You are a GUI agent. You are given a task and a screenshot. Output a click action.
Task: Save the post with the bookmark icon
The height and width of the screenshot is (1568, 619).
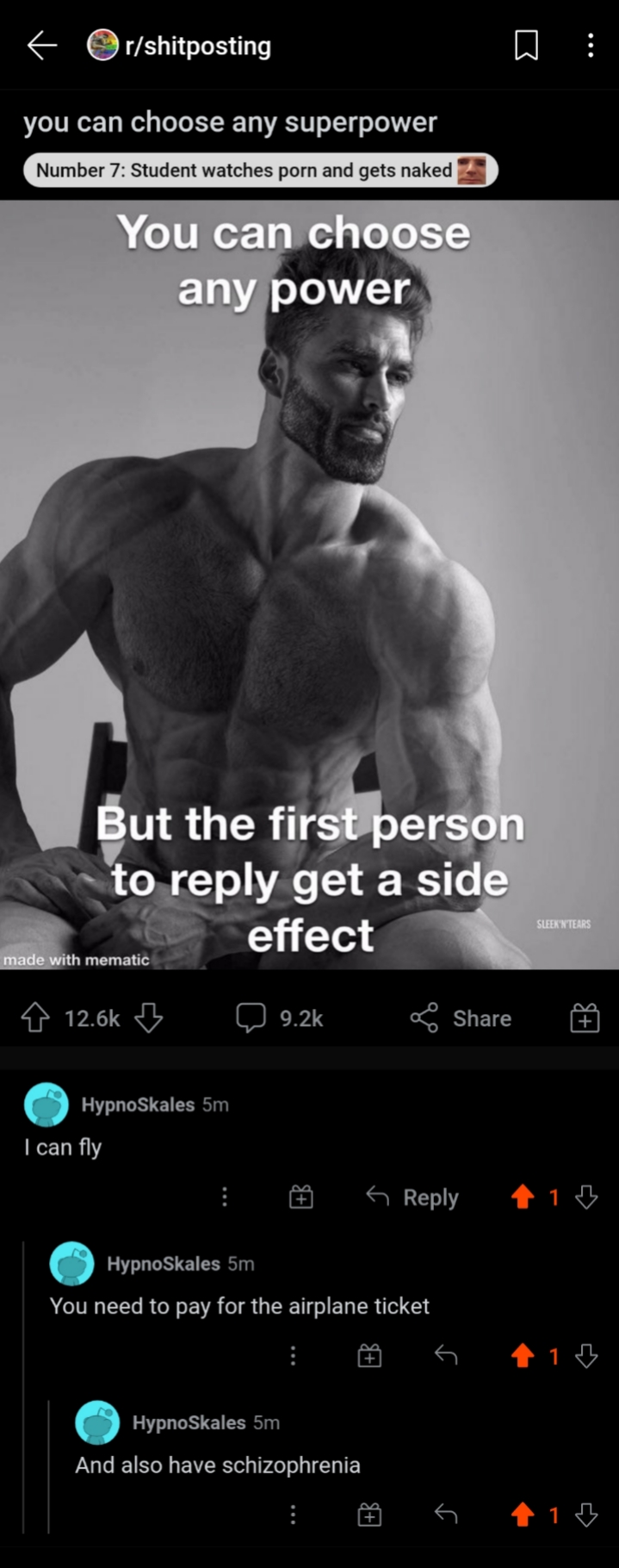click(x=526, y=46)
